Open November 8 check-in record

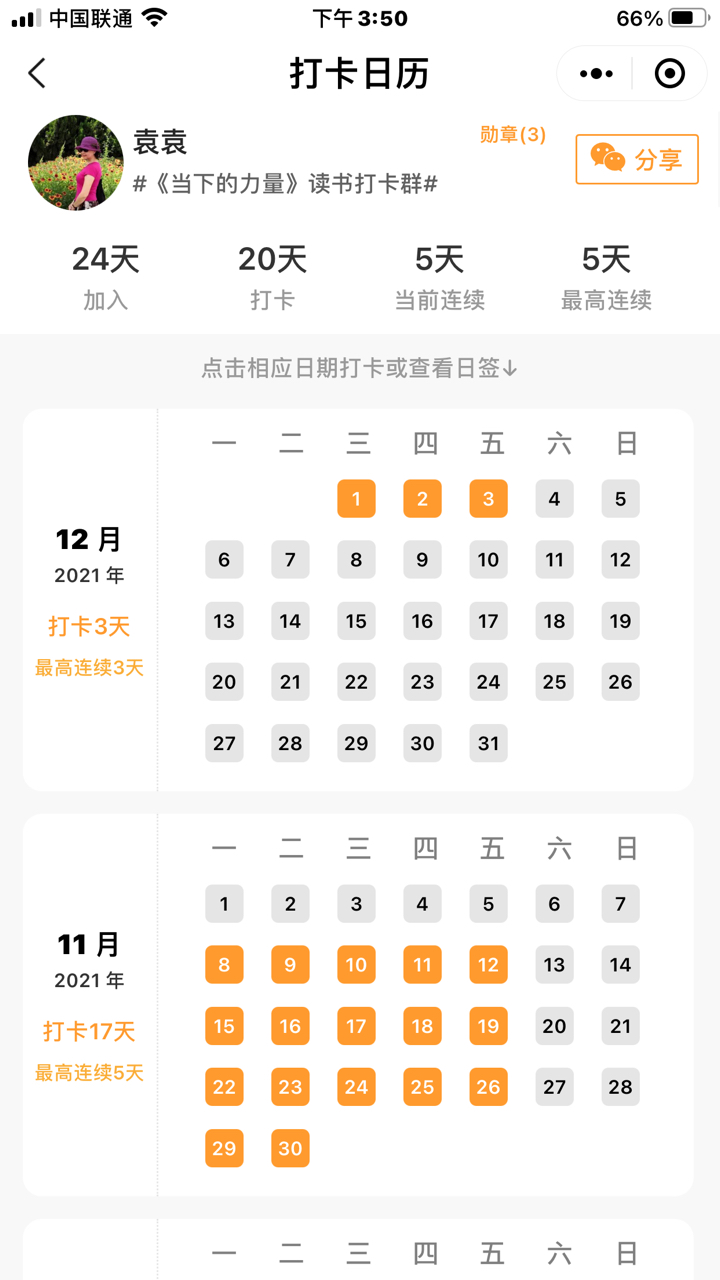click(225, 965)
